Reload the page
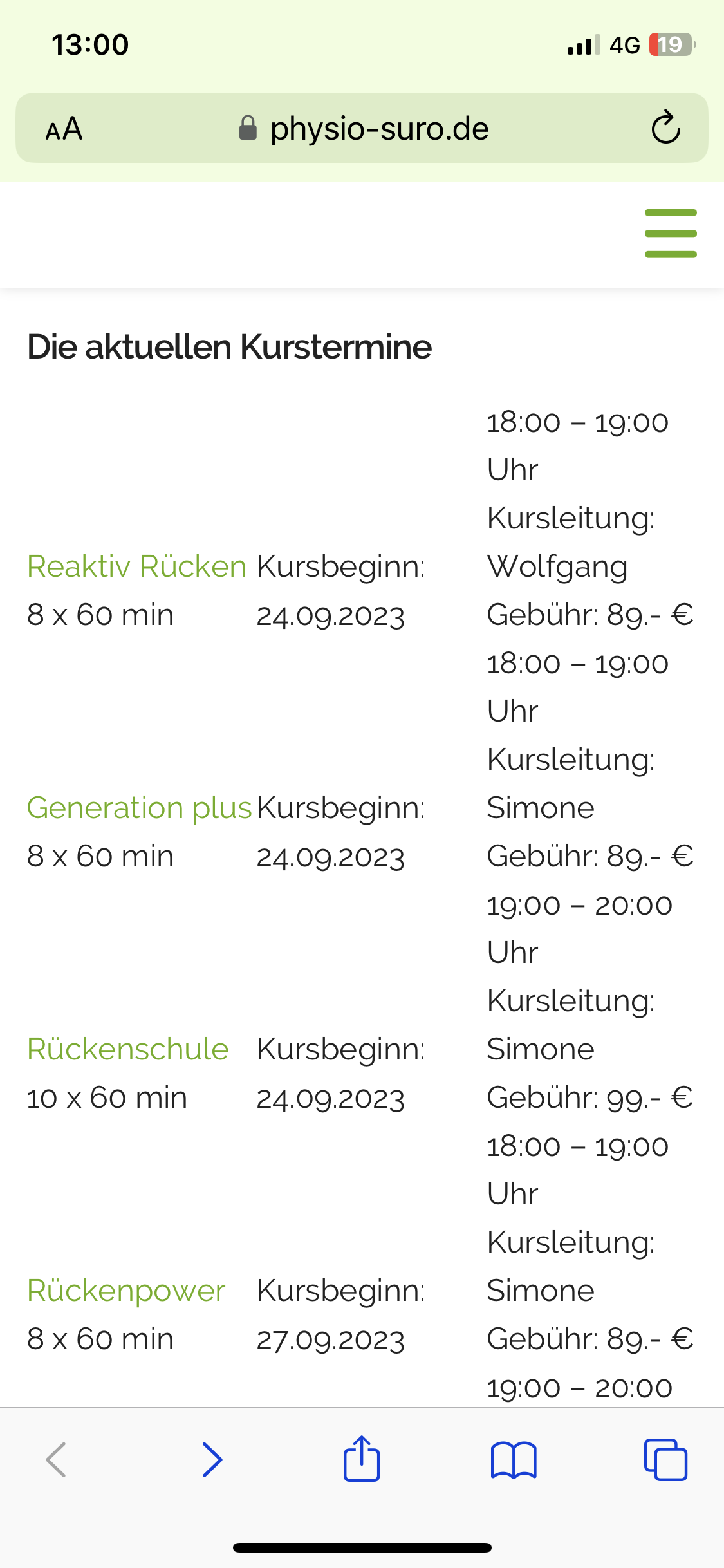 [665, 127]
